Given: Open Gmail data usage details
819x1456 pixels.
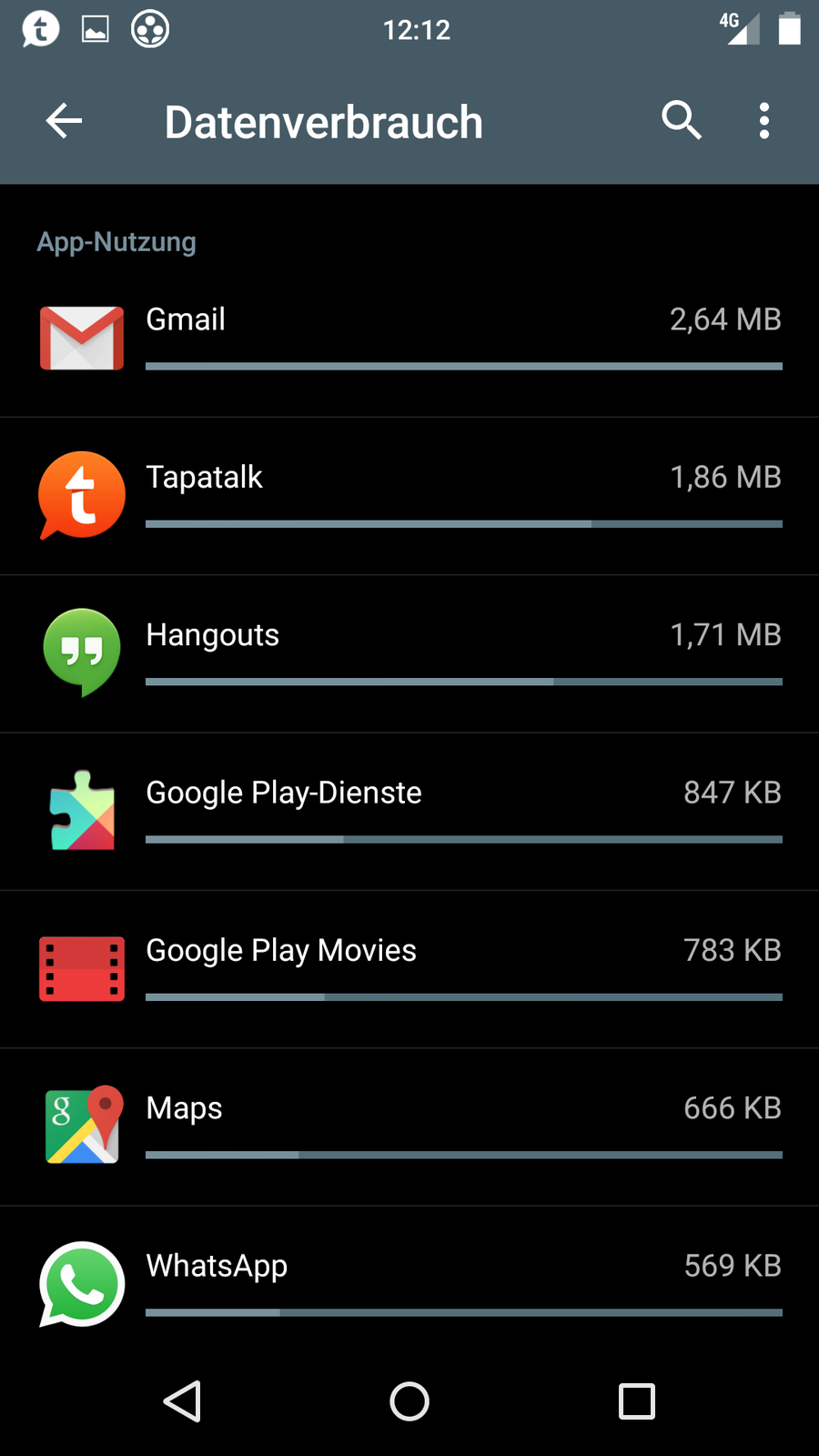Looking at the screenshot, I should click(x=409, y=339).
